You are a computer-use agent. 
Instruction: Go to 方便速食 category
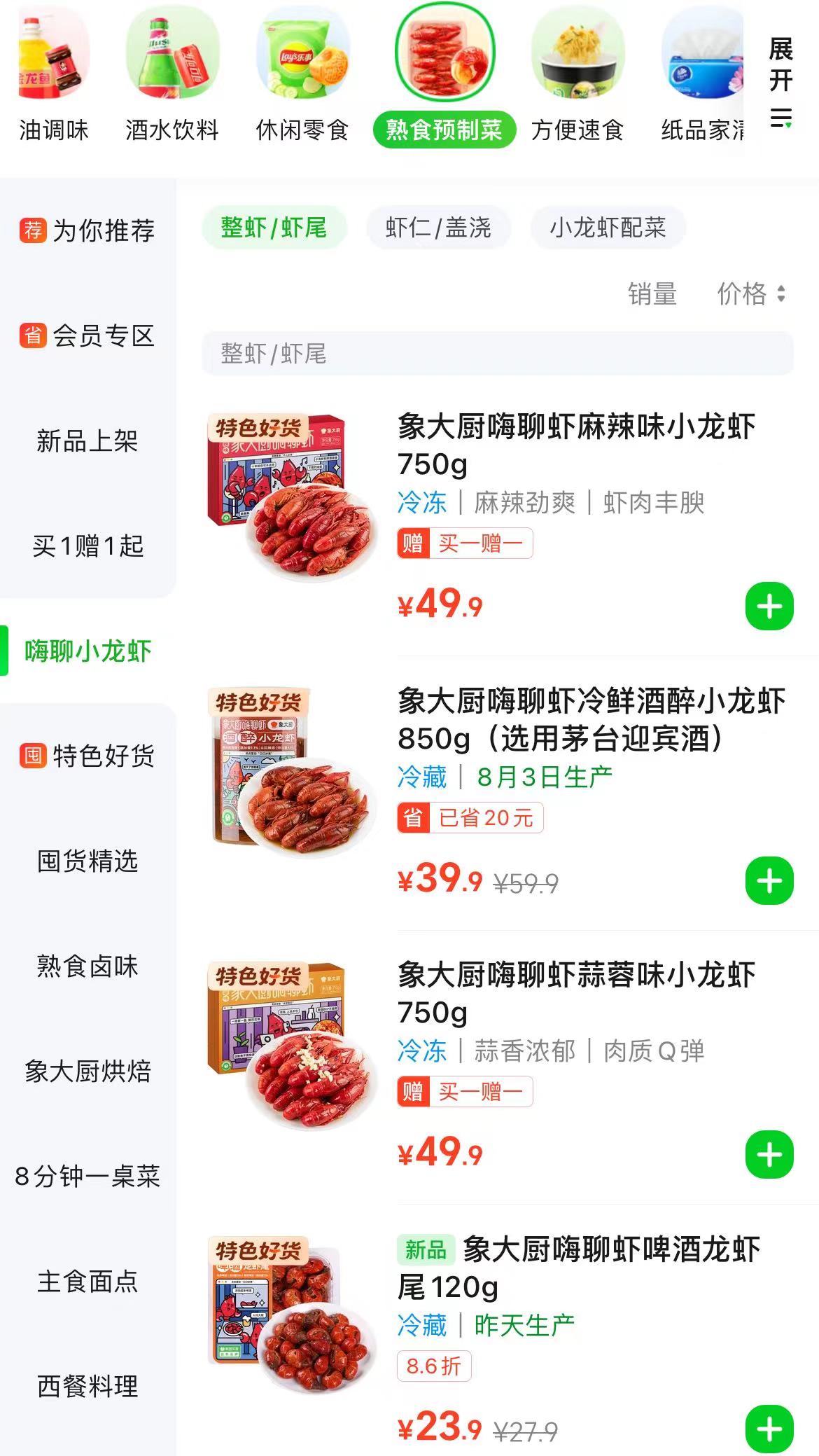coord(577,77)
